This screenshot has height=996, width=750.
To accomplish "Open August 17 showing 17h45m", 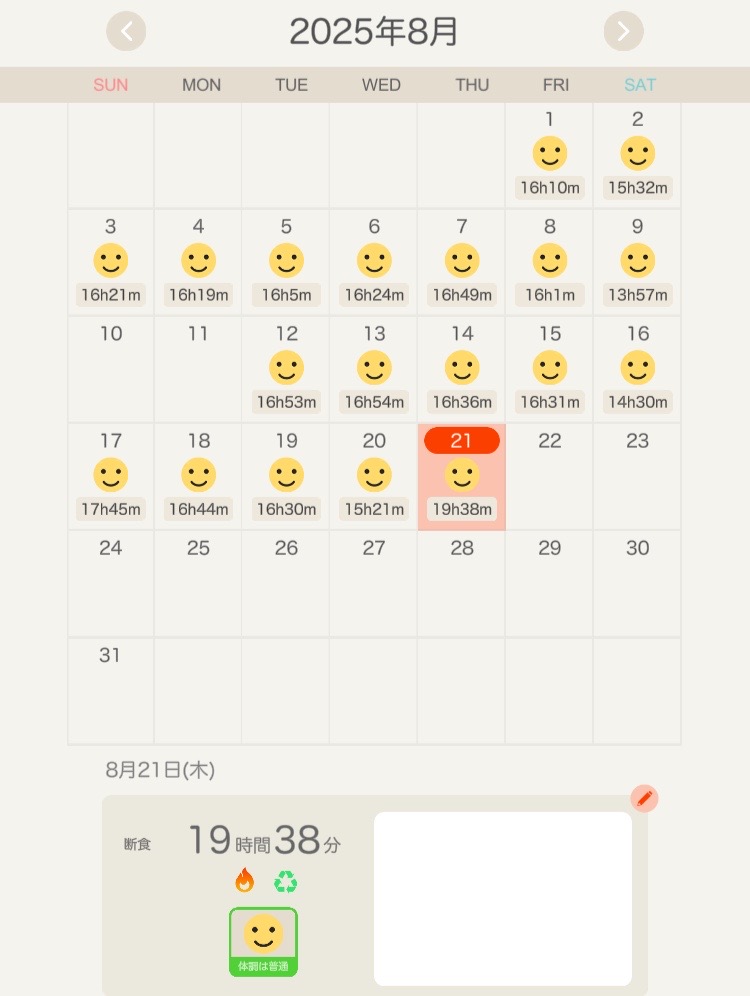I will pyautogui.click(x=111, y=476).
